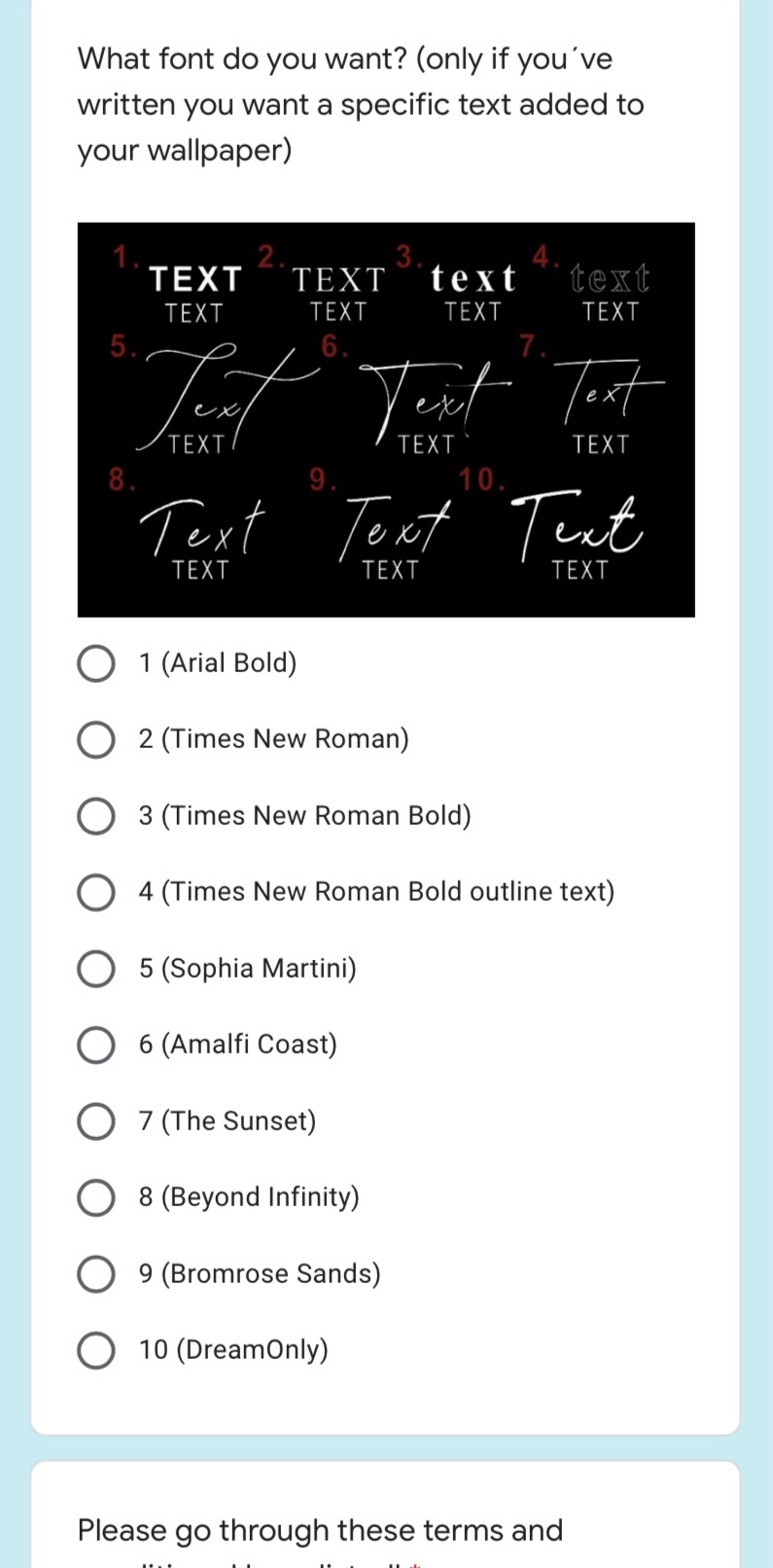The width and height of the screenshot is (773, 1568).
Task: Choose 8 (Beyond Infinity) font
Action: pos(96,1197)
